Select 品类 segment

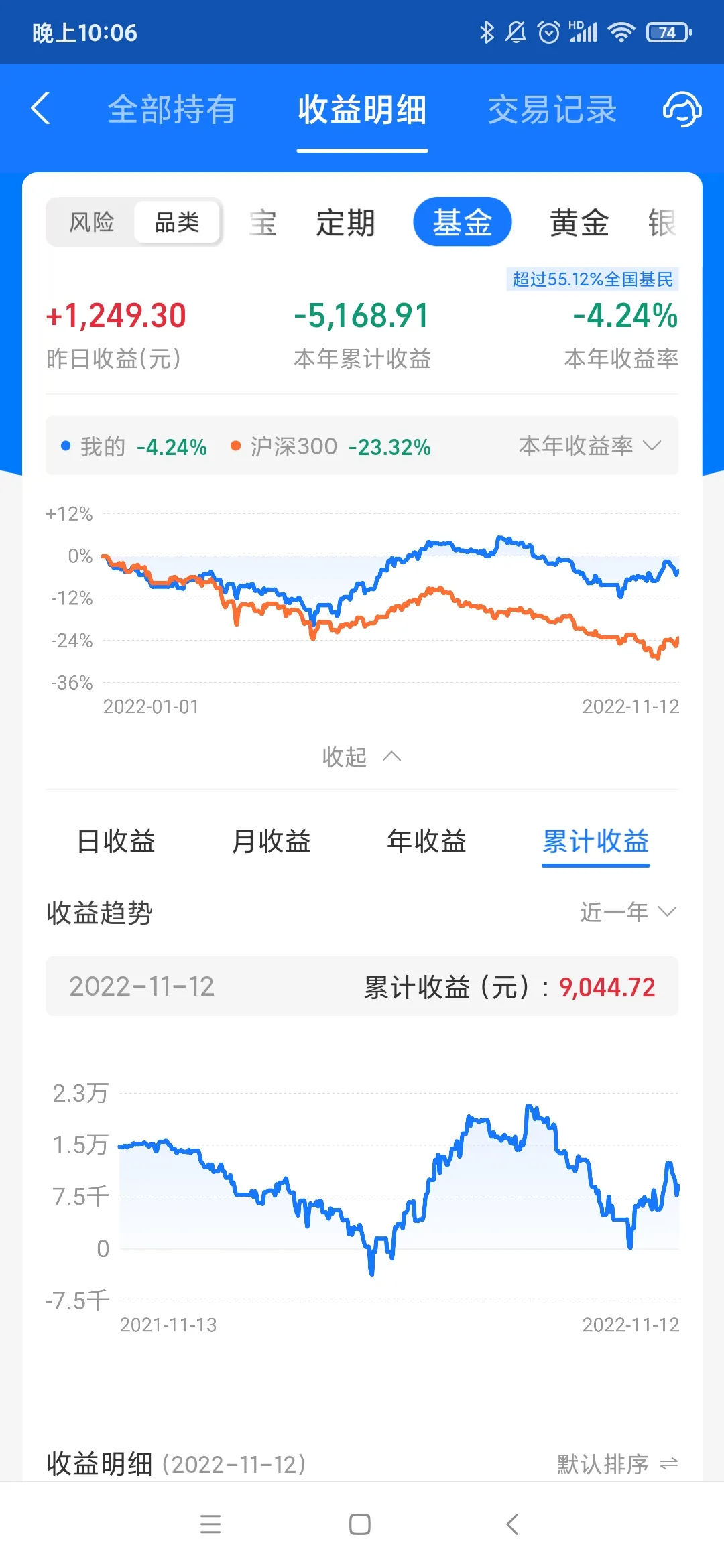[x=177, y=222]
